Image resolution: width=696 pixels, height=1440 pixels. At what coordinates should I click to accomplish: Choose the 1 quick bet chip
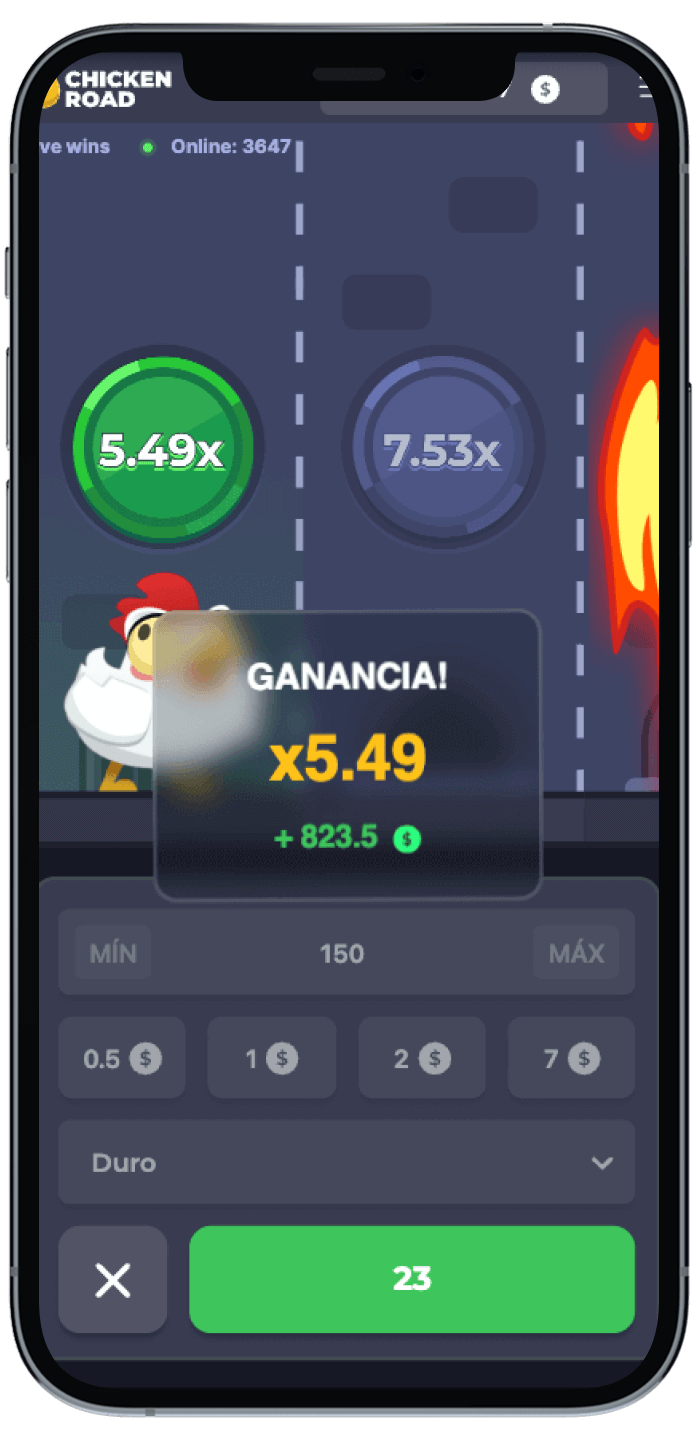pyautogui.click(x=271, y=1058)
